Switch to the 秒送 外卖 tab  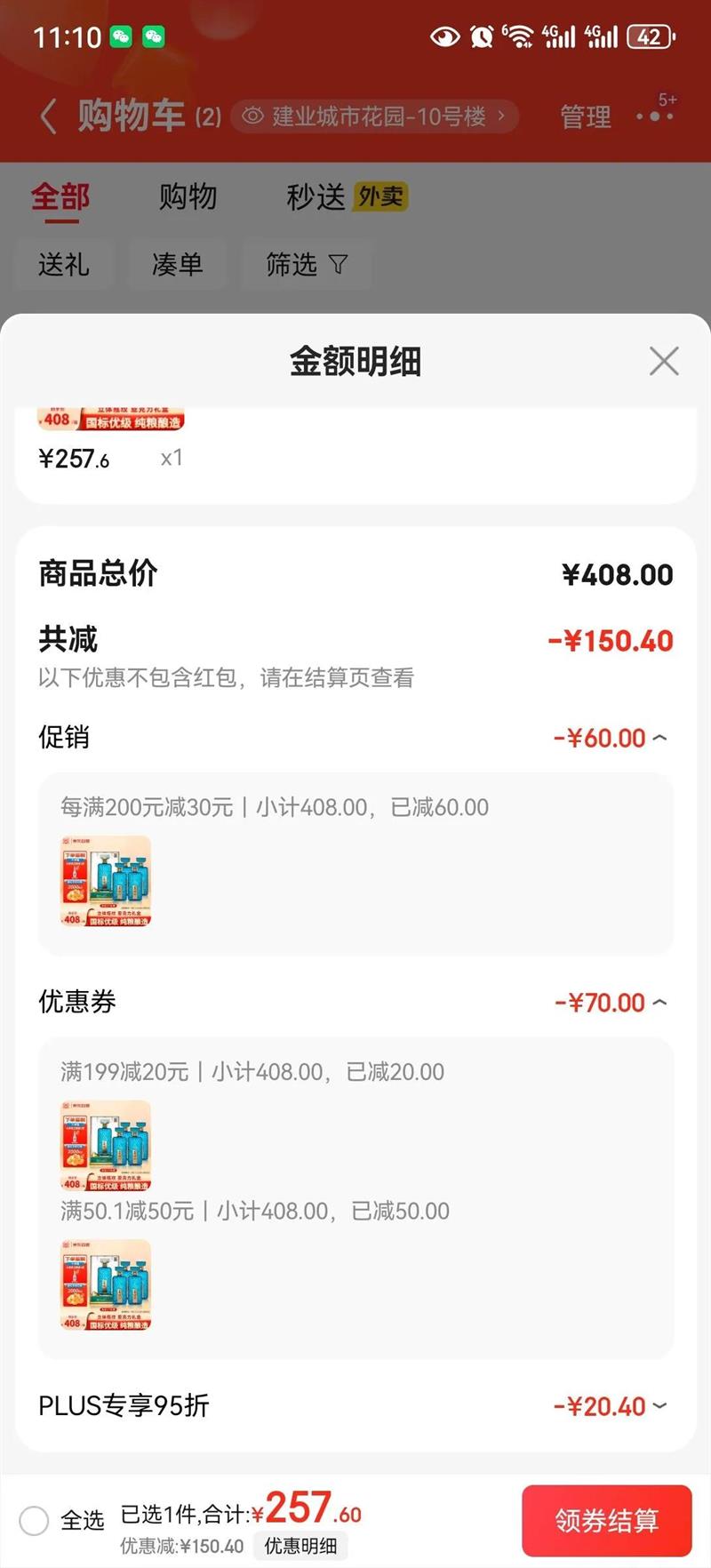point(346,196)
